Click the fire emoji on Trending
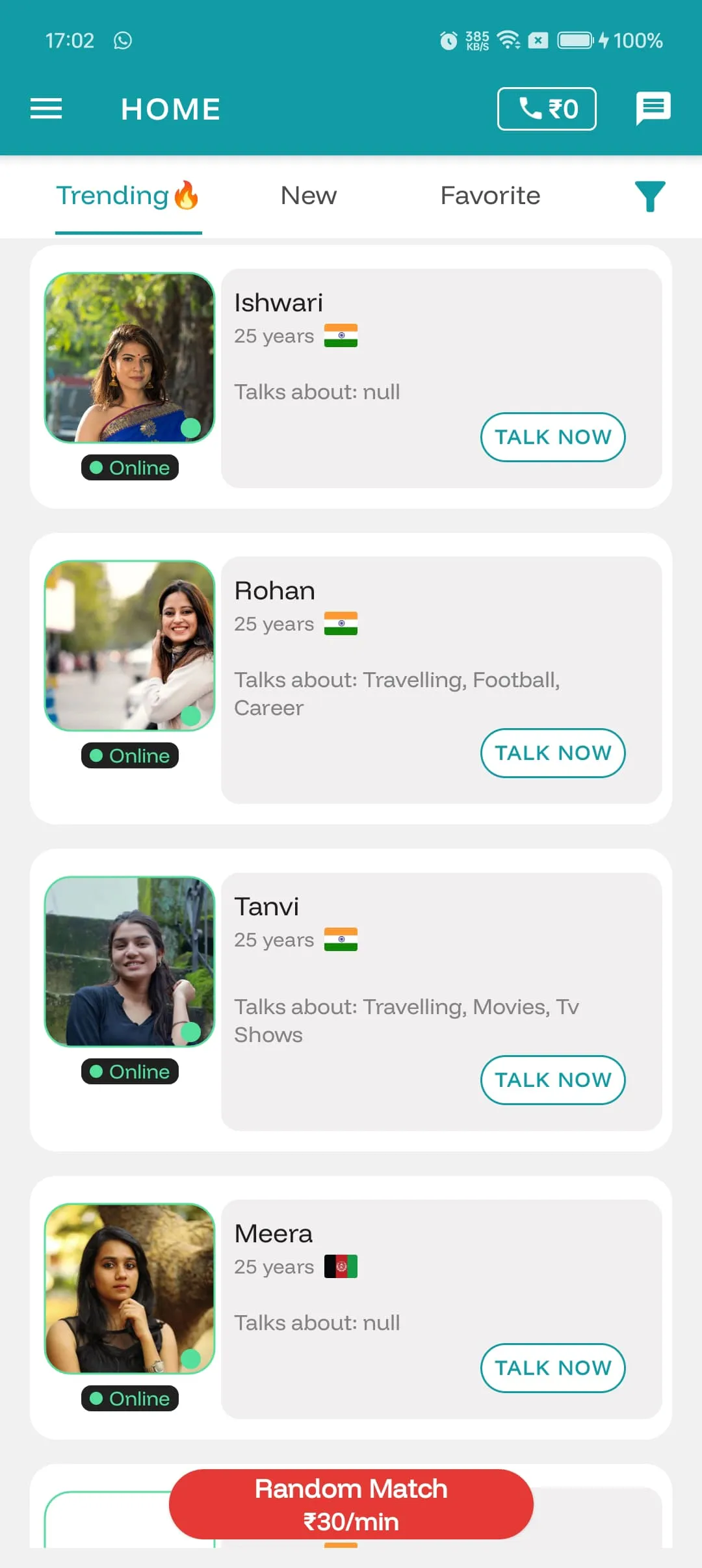 pyautogui.click(x=186, y=194)
